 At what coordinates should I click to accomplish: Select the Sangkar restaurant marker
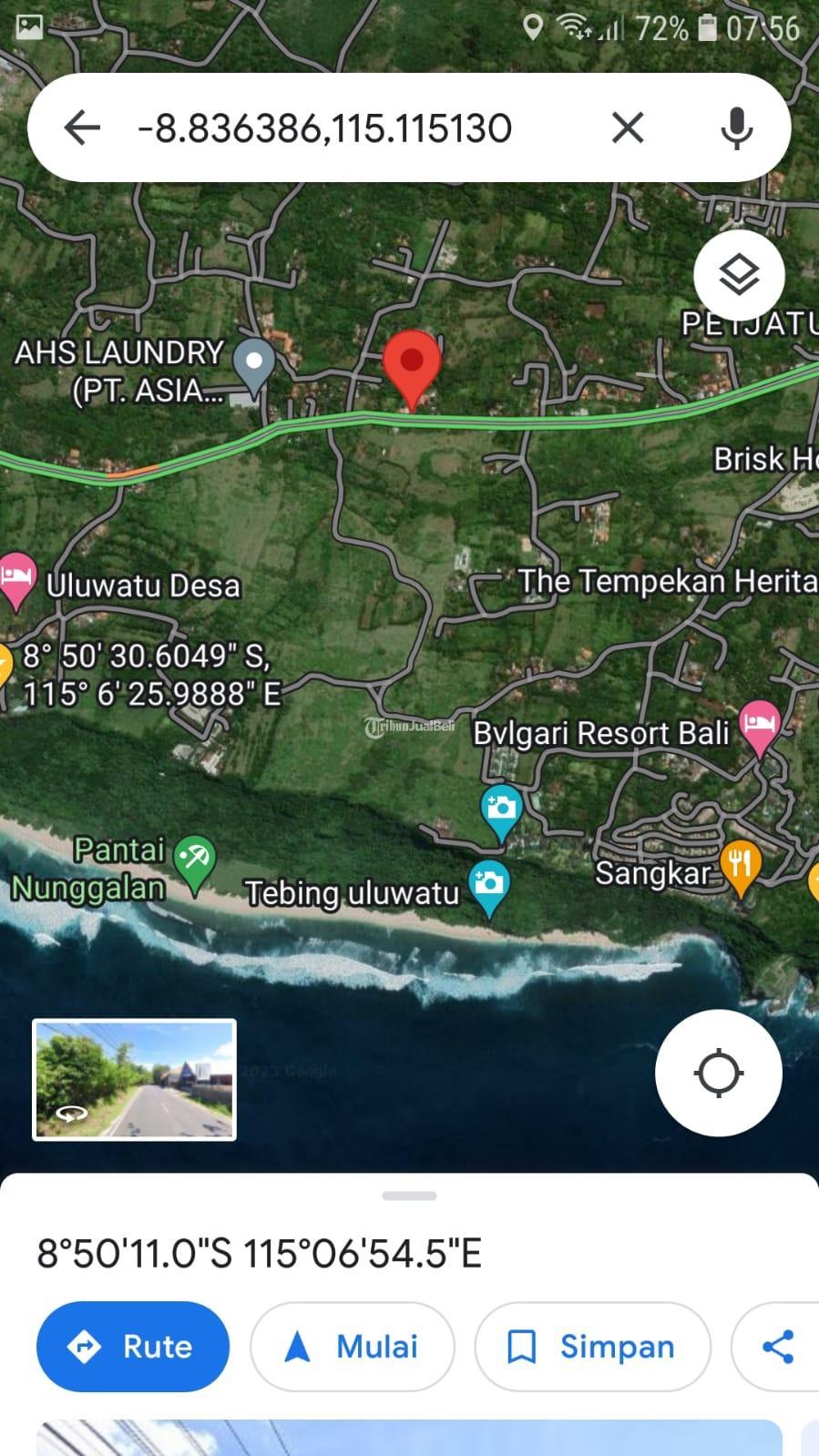pyautogui.click(x=739, y=865)
